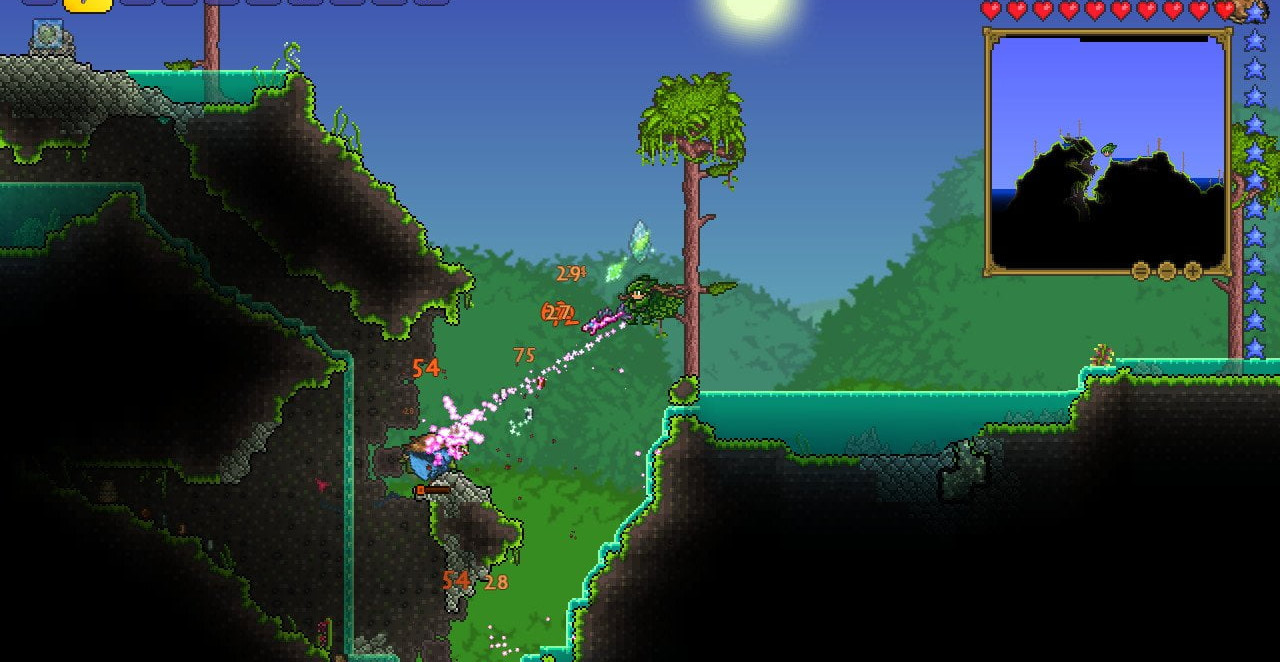
Task: Open the minimap view
Action: pyautogui.click(x=1107, y=152)
